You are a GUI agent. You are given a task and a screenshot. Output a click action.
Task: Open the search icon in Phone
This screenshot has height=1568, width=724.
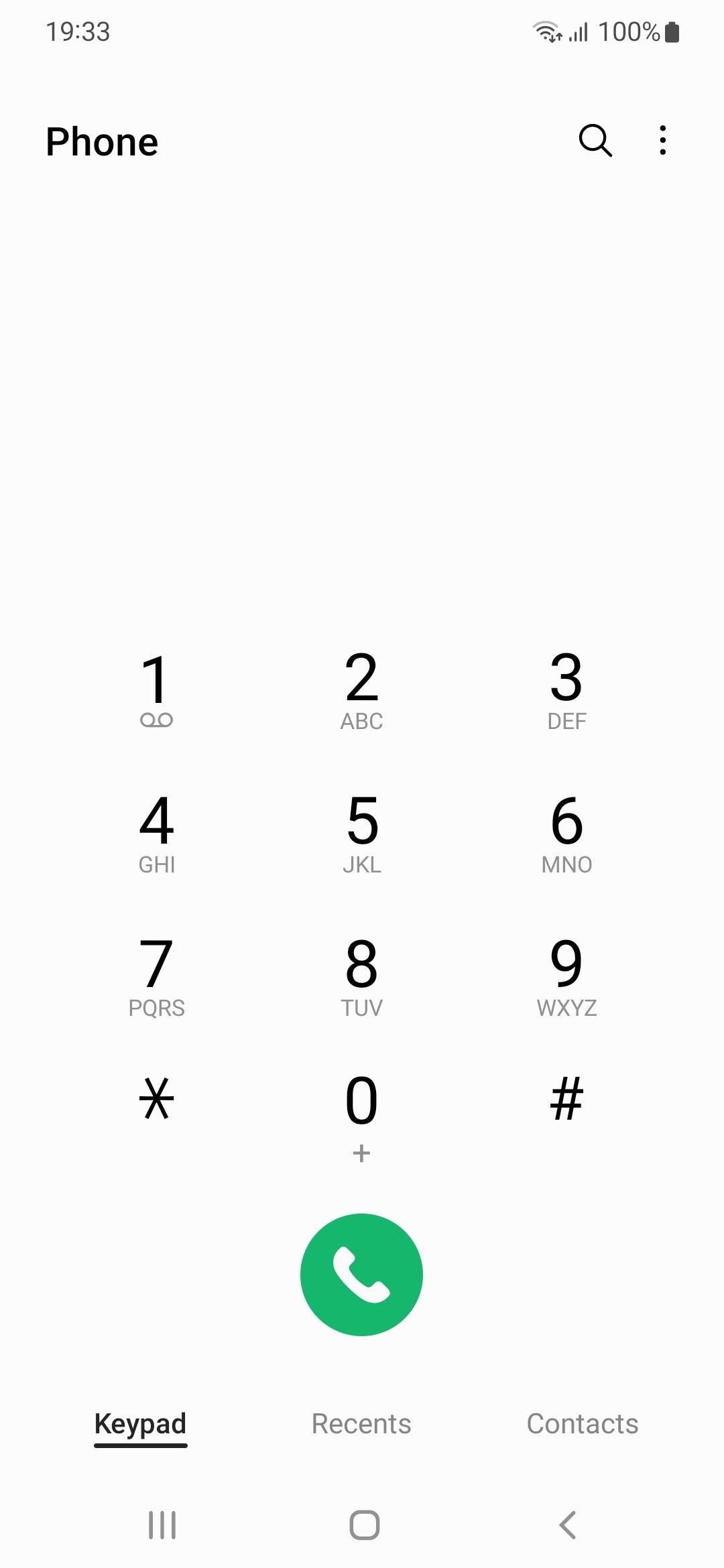595,141
